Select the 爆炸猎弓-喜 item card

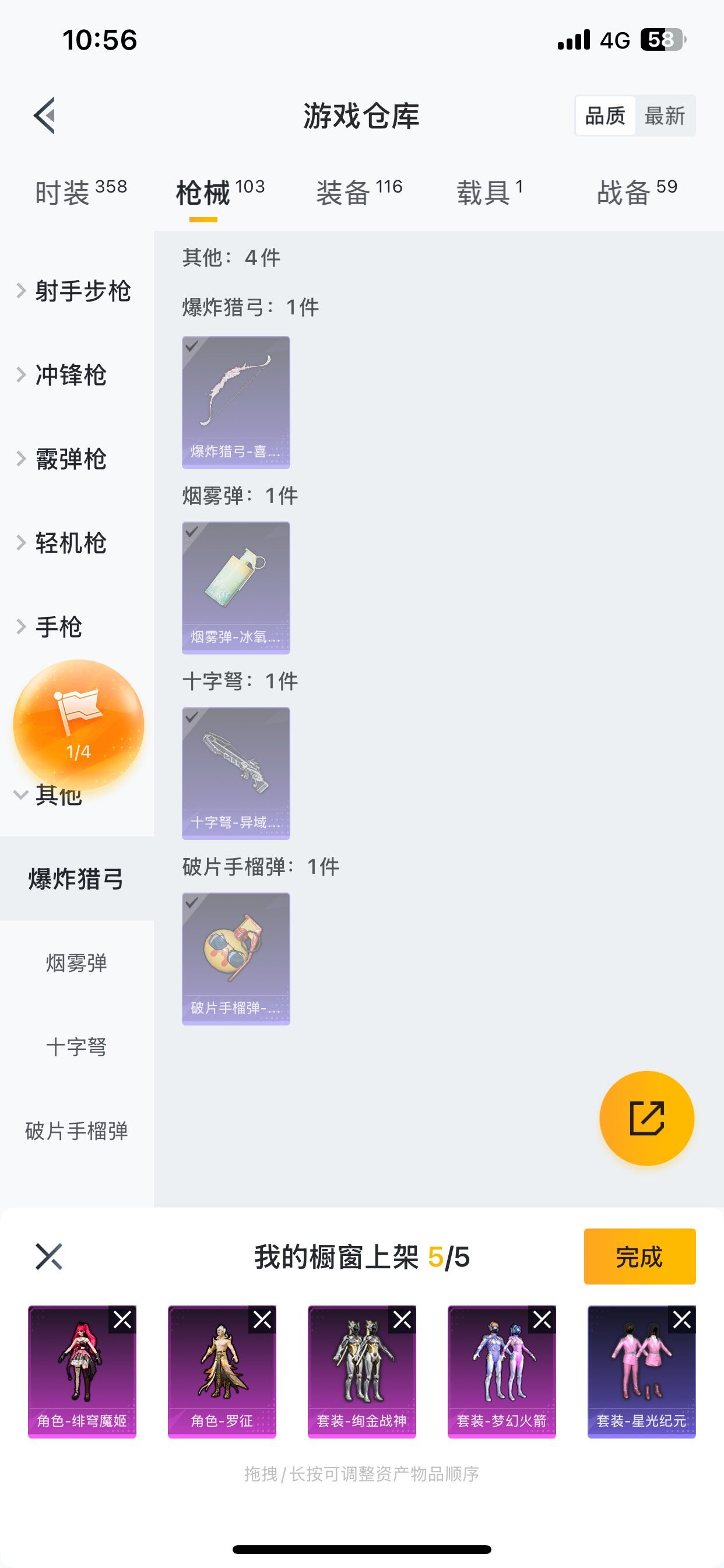pyautogui.click(x=236, y=402)
